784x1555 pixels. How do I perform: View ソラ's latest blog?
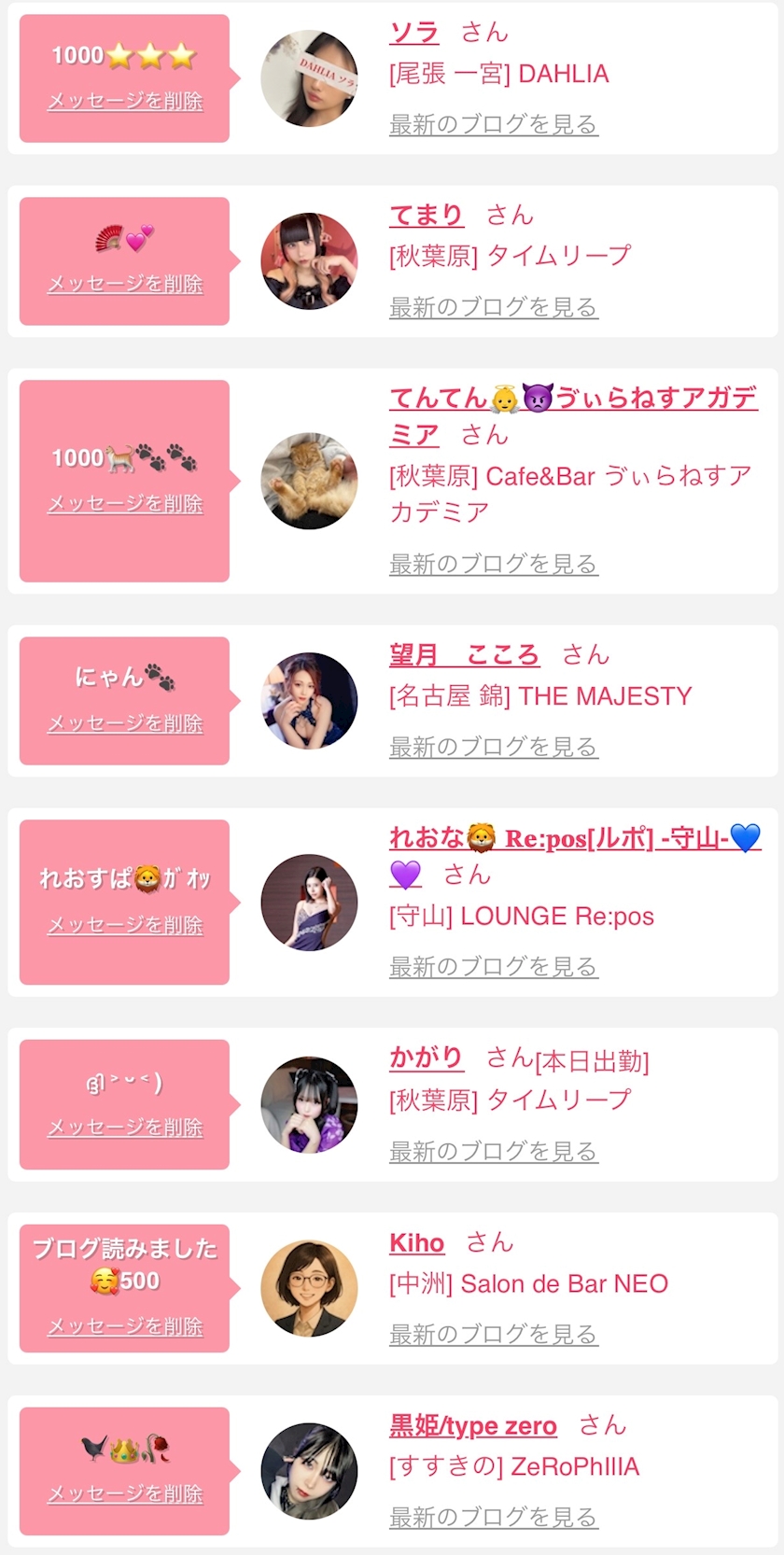coord(493,124)
